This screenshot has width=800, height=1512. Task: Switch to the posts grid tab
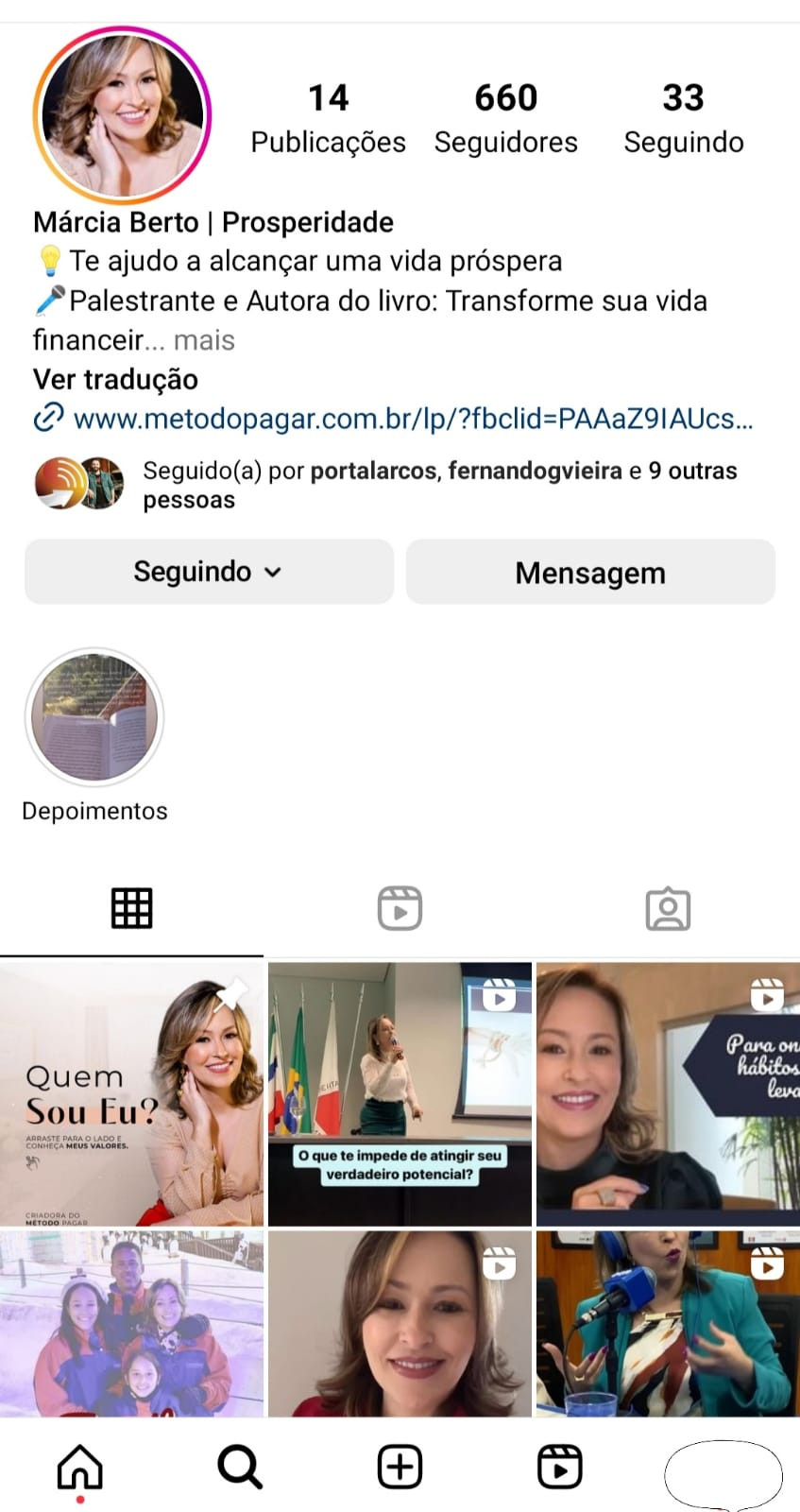point(131,909)
